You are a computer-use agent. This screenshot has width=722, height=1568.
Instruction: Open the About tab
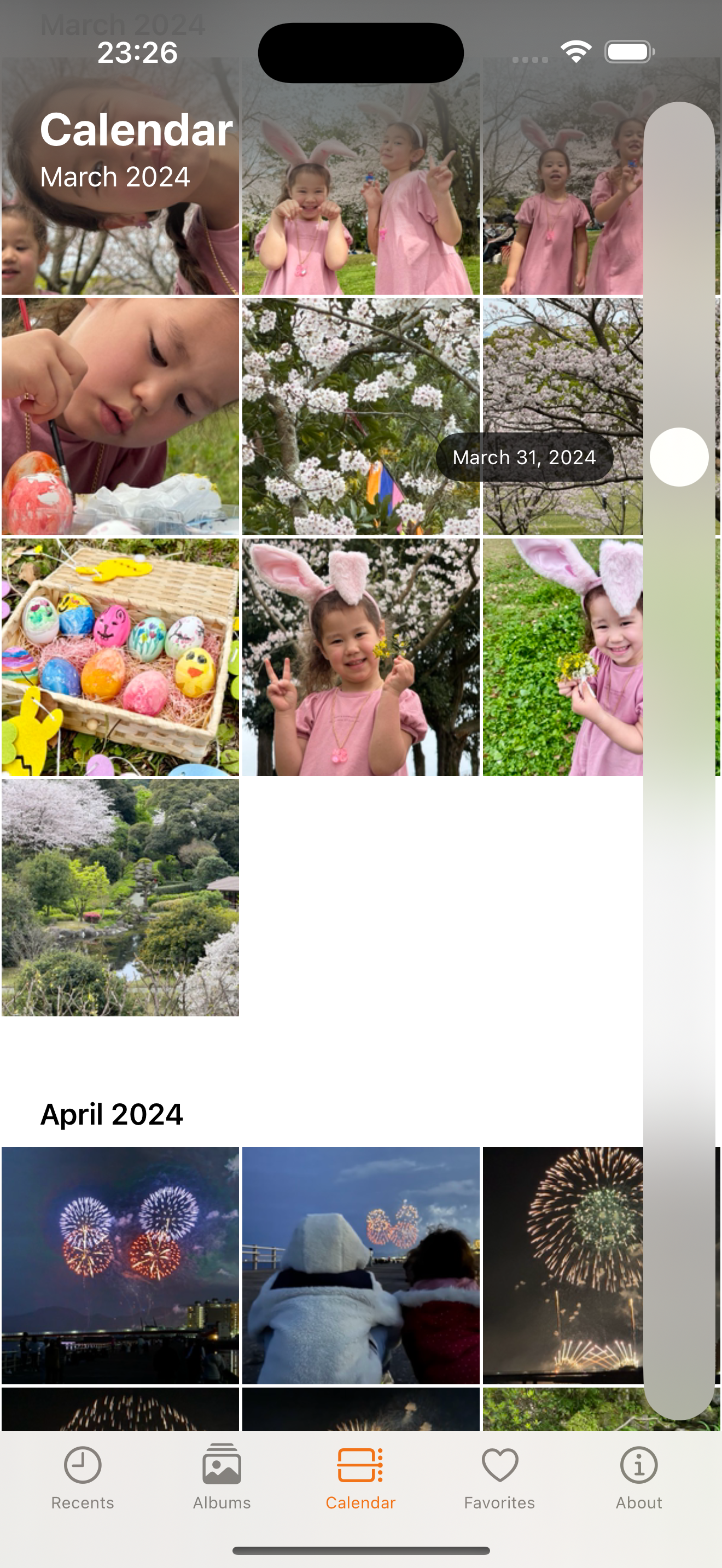[x=639, y=1477]
